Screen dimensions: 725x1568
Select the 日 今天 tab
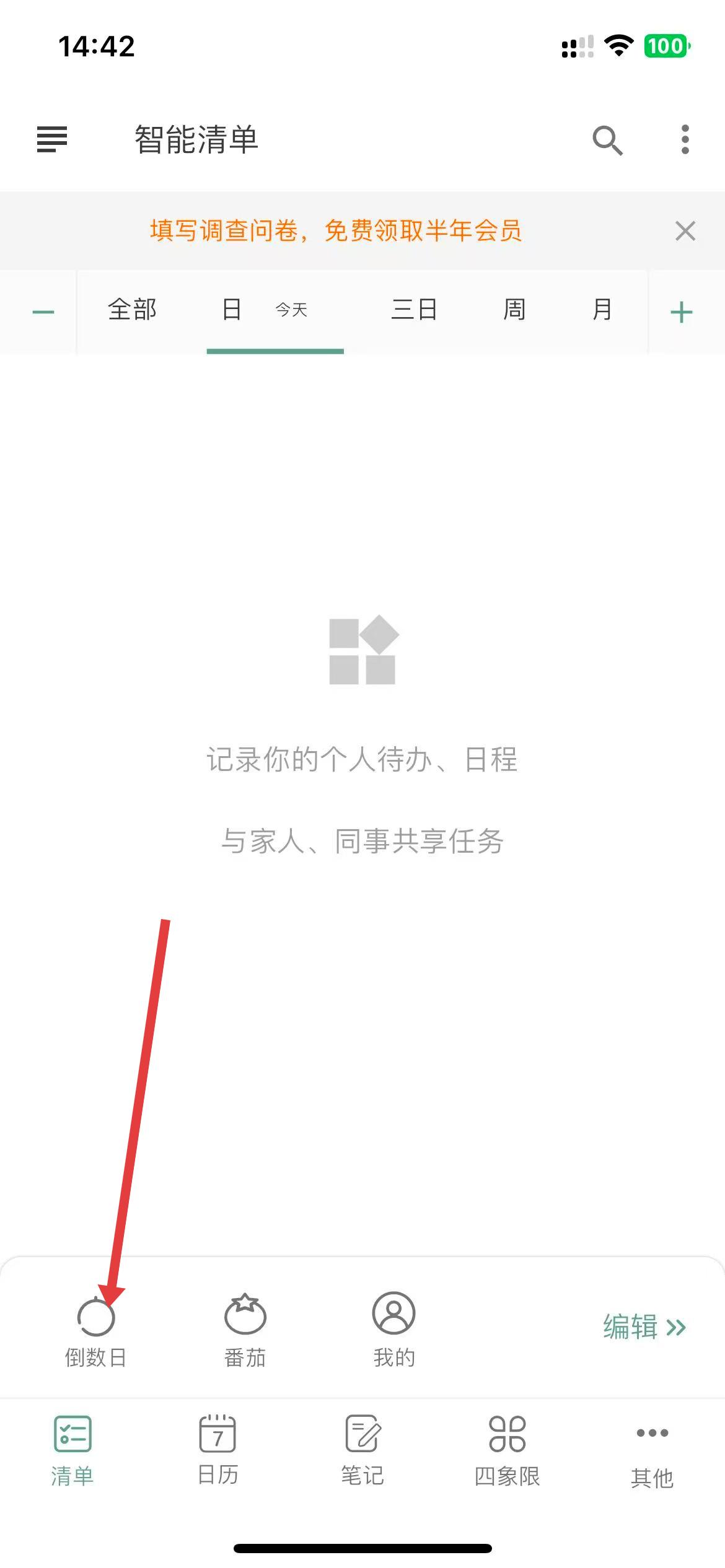click(275, 310)
